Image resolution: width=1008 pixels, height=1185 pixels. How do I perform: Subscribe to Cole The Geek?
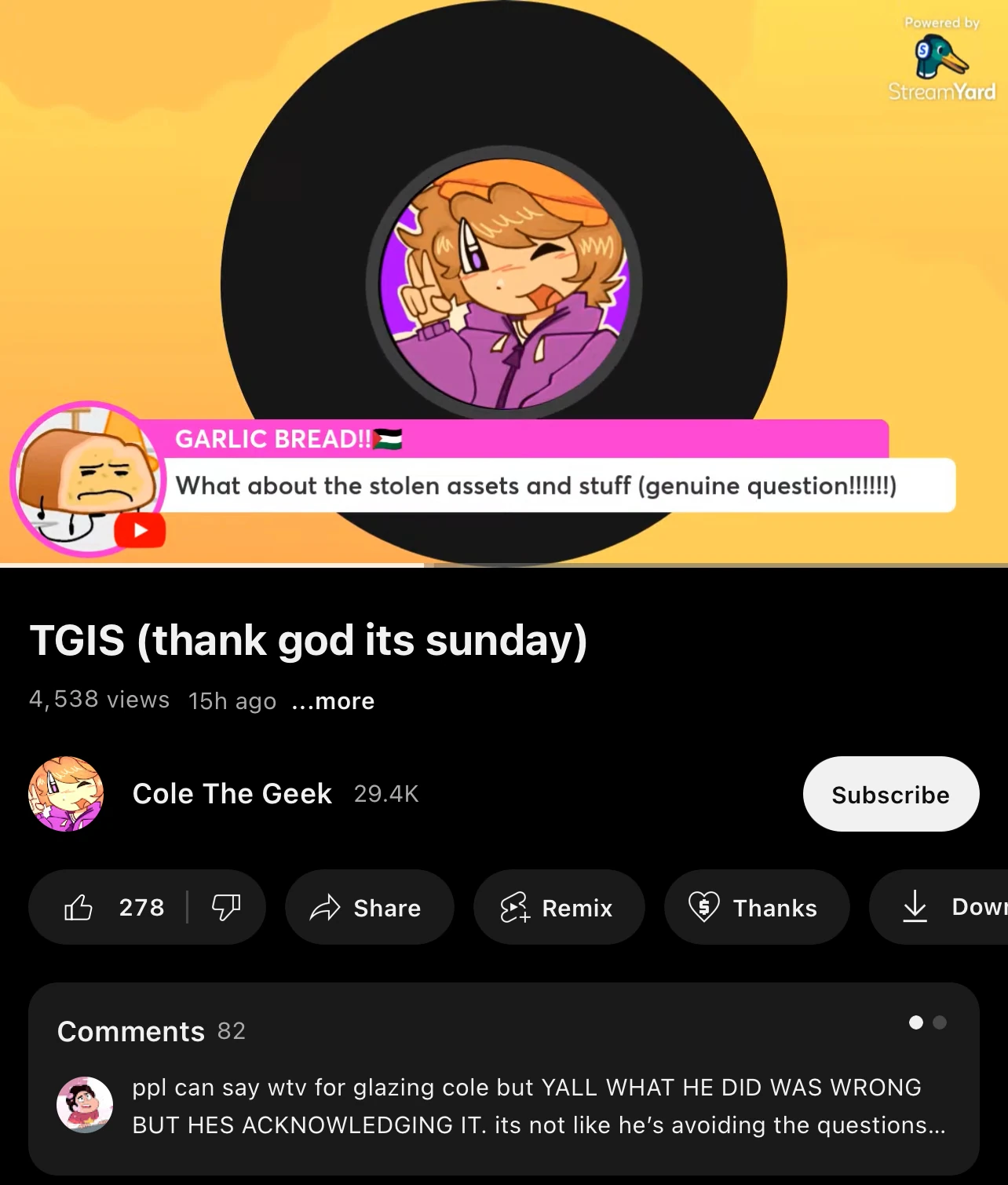coord(890,795)
